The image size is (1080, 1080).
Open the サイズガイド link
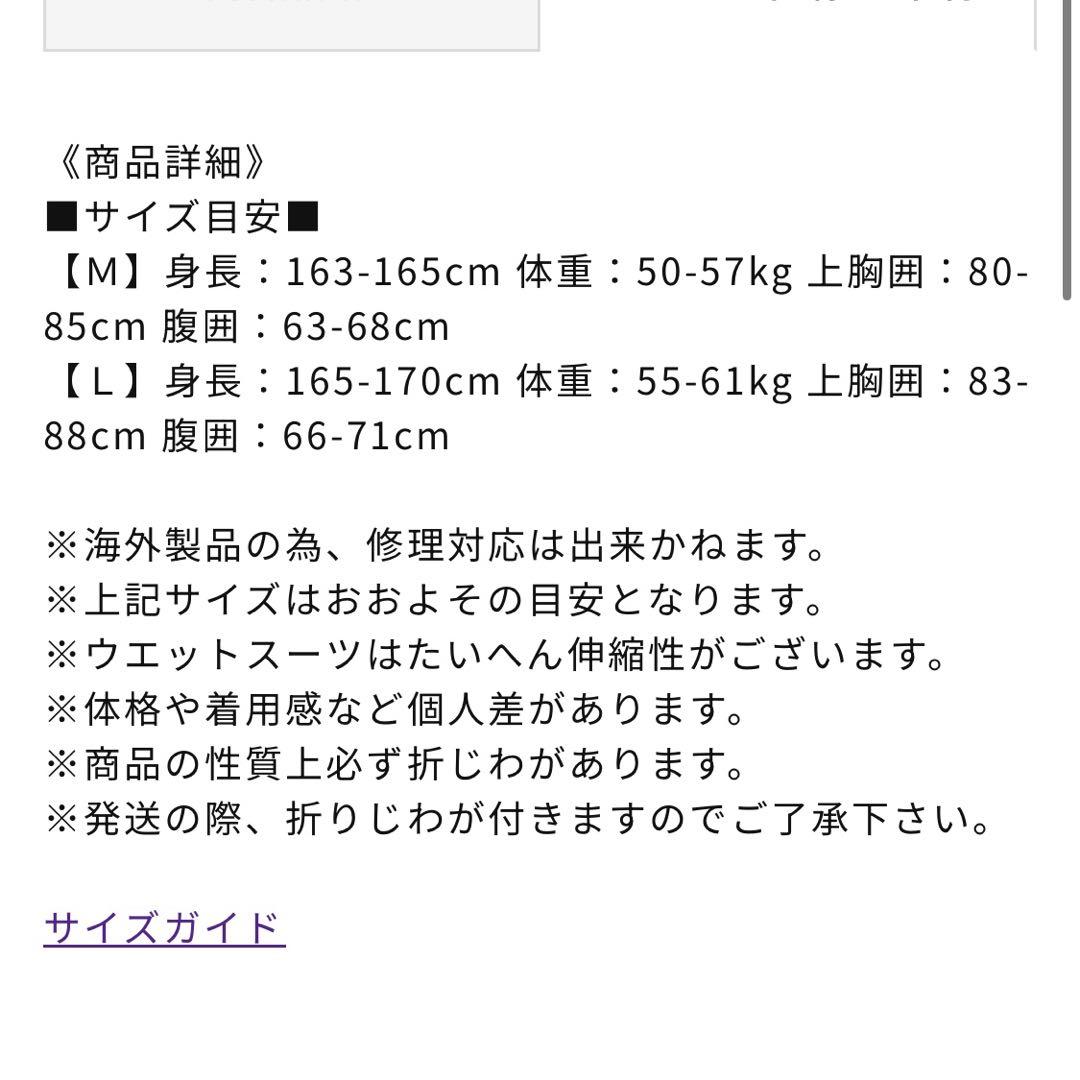(x=164, y=928)
